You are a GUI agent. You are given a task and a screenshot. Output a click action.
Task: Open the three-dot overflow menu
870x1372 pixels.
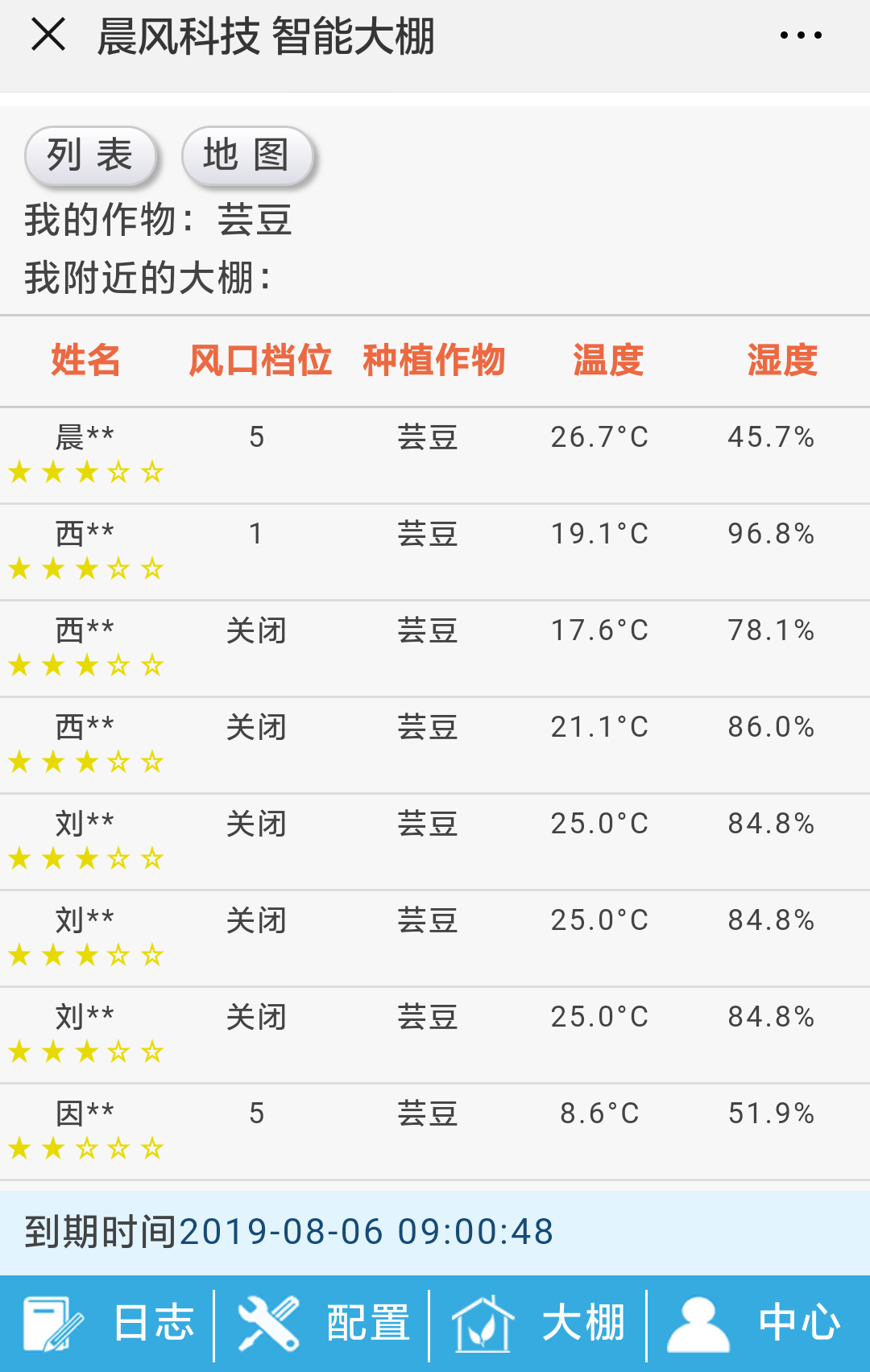[x=801, y=35]
